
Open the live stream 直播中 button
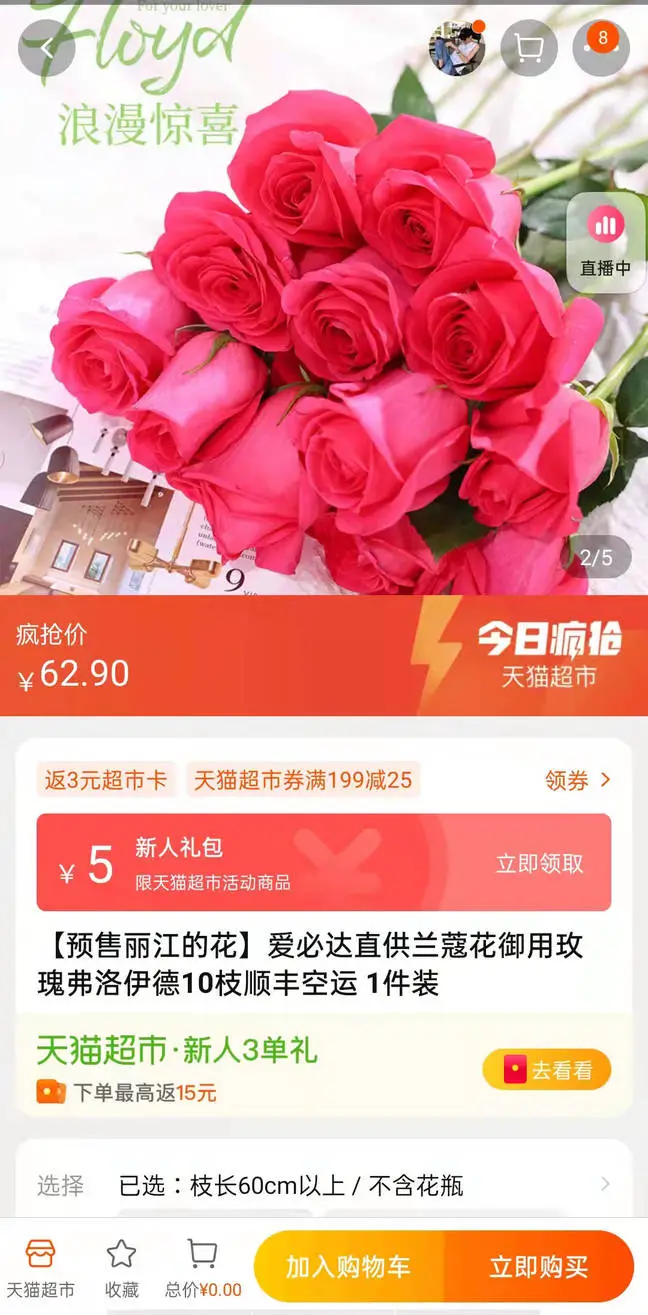tap(606, 242)
